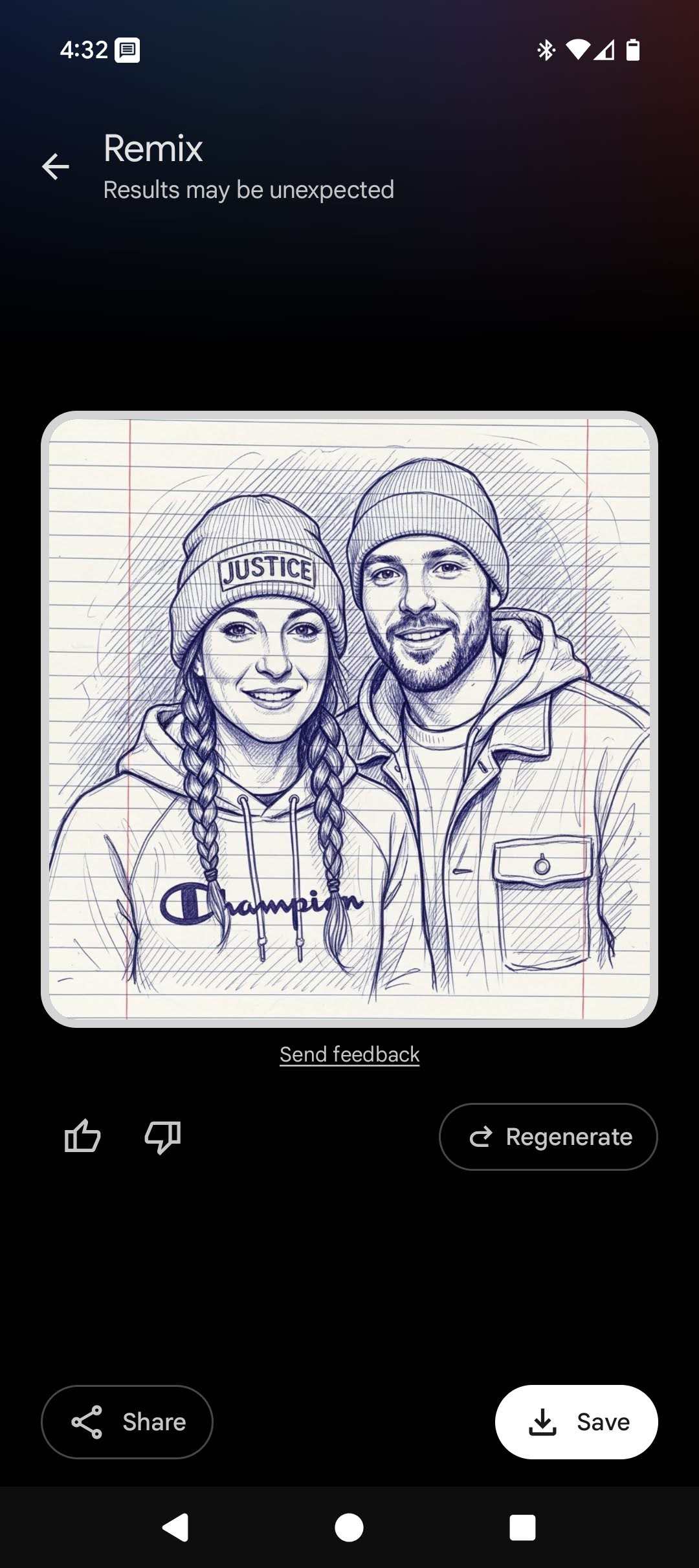Go back from the Remix screen
699x1568 pixels.
(x=56, y=167)
